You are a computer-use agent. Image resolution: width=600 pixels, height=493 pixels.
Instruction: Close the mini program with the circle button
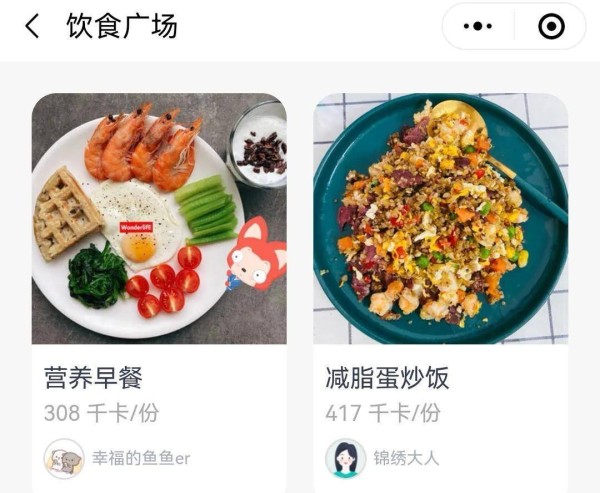click(x=551, y=27)
